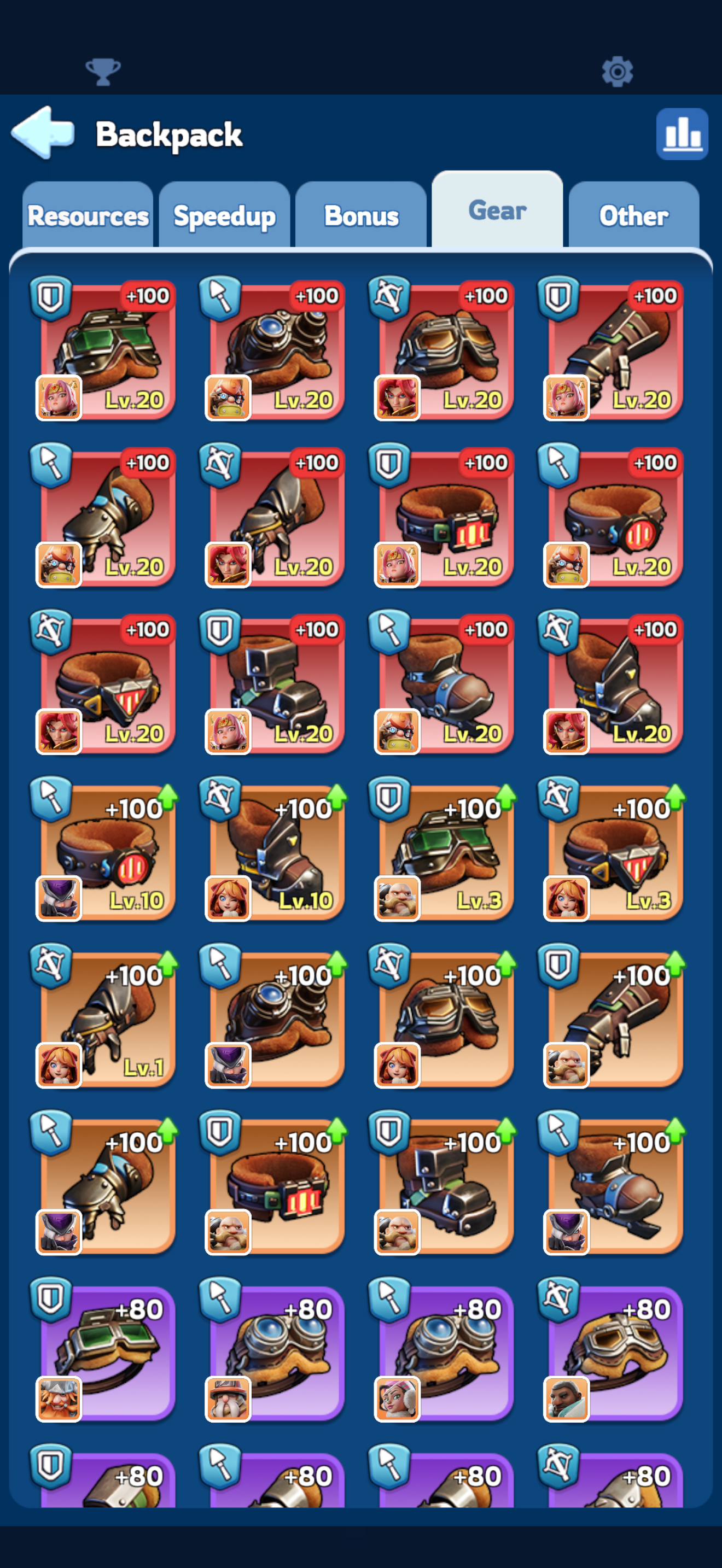
Task: Open the Bonus tab
Action: point(361,215)
